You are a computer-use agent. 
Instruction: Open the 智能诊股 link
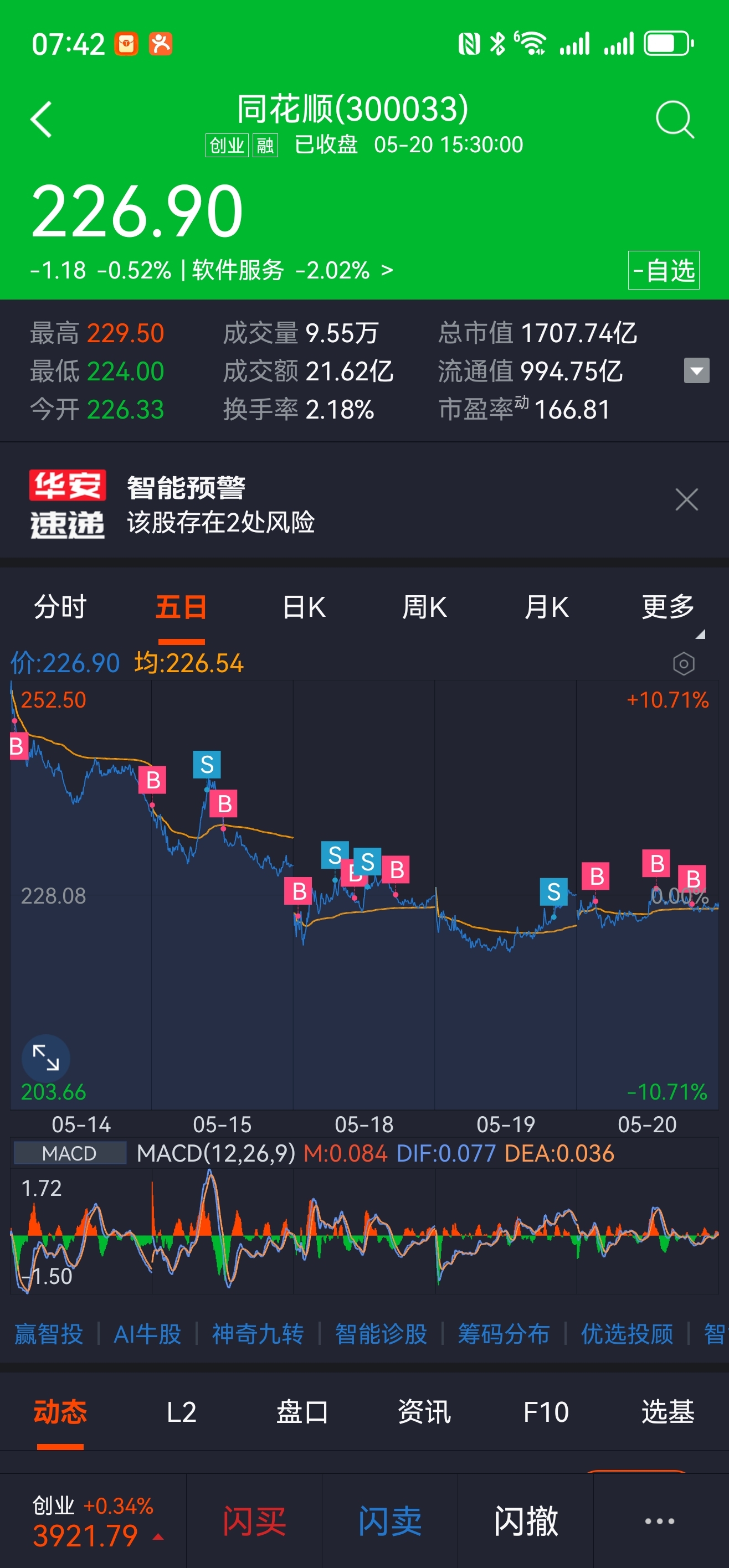tap(381, 1334)
